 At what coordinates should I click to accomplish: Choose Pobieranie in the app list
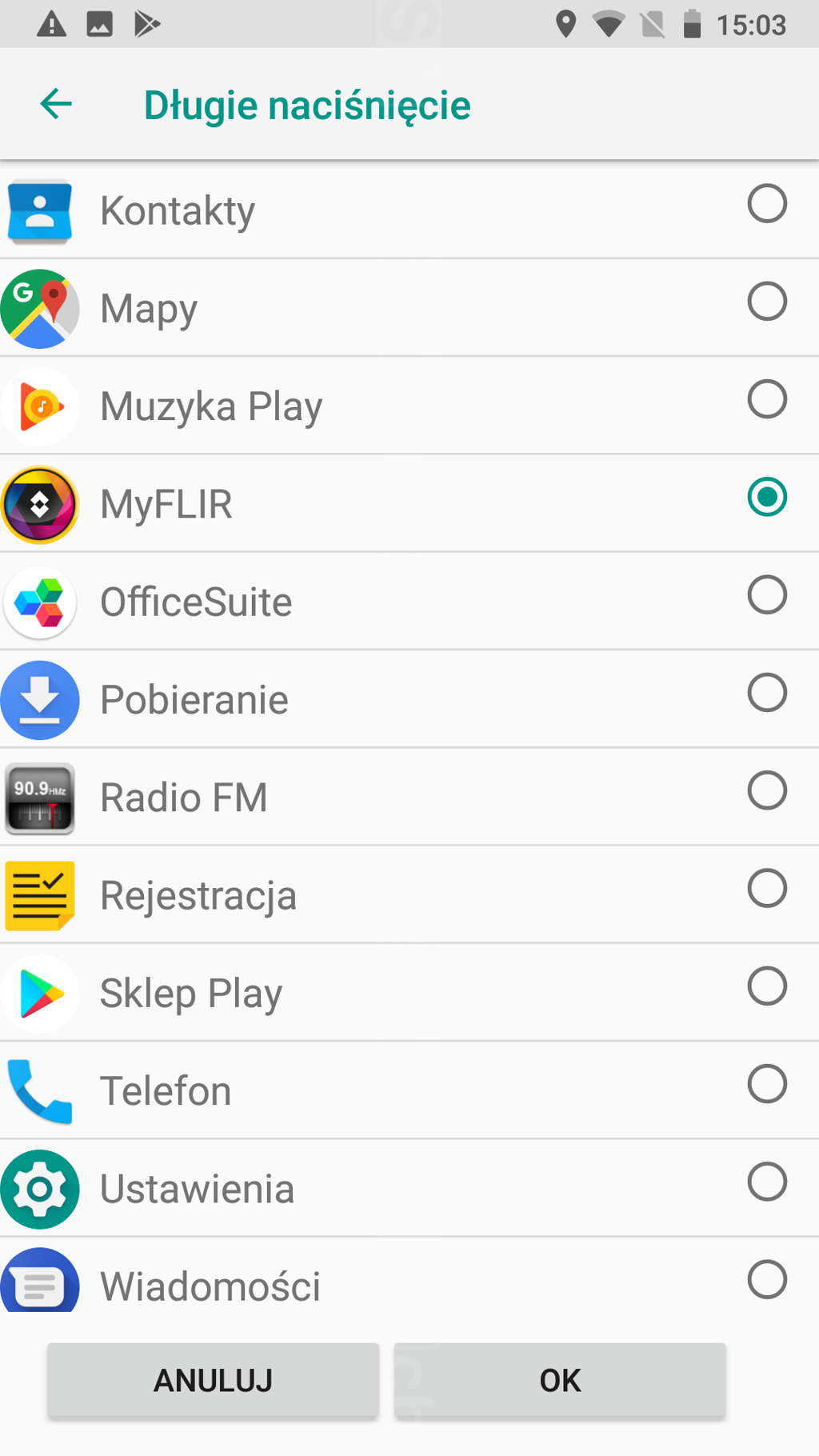tap(766, 693)
